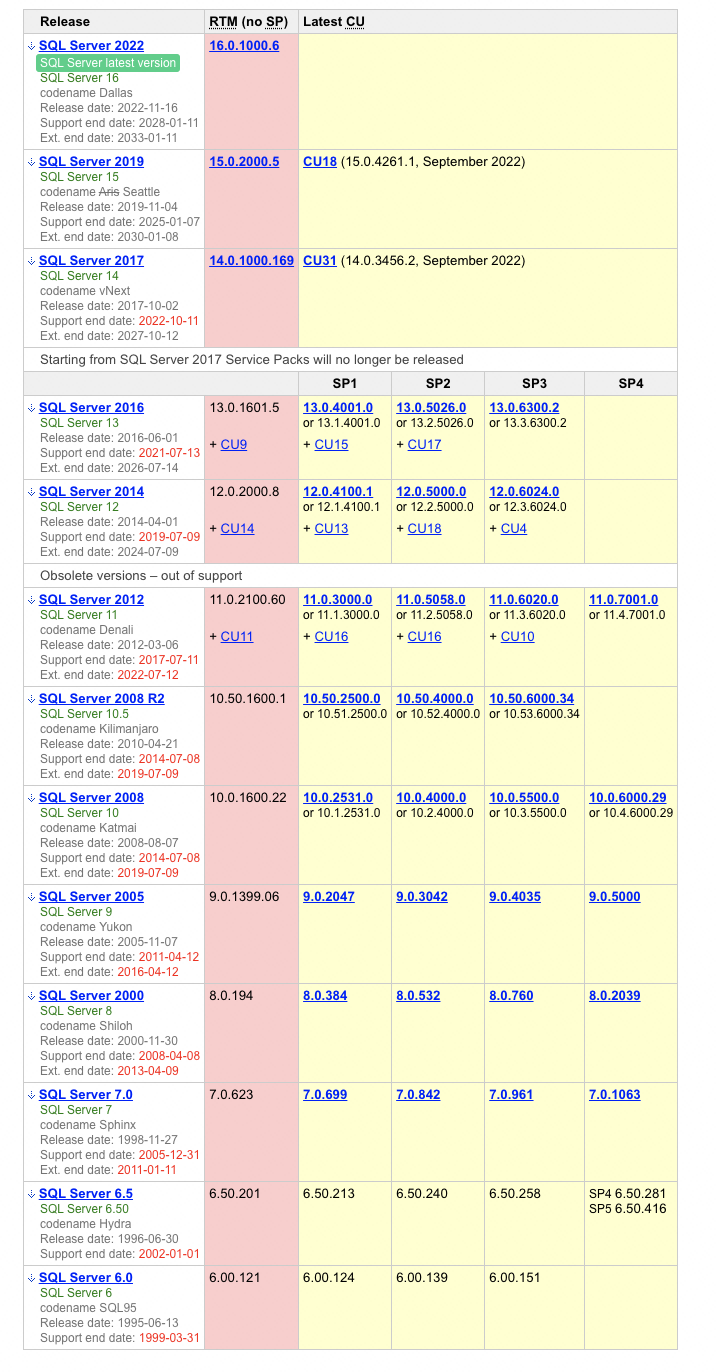This screenshot has width=716, height=1372.
Task: Select the CU14 link for SQL Server 2014
Action: 237,529
